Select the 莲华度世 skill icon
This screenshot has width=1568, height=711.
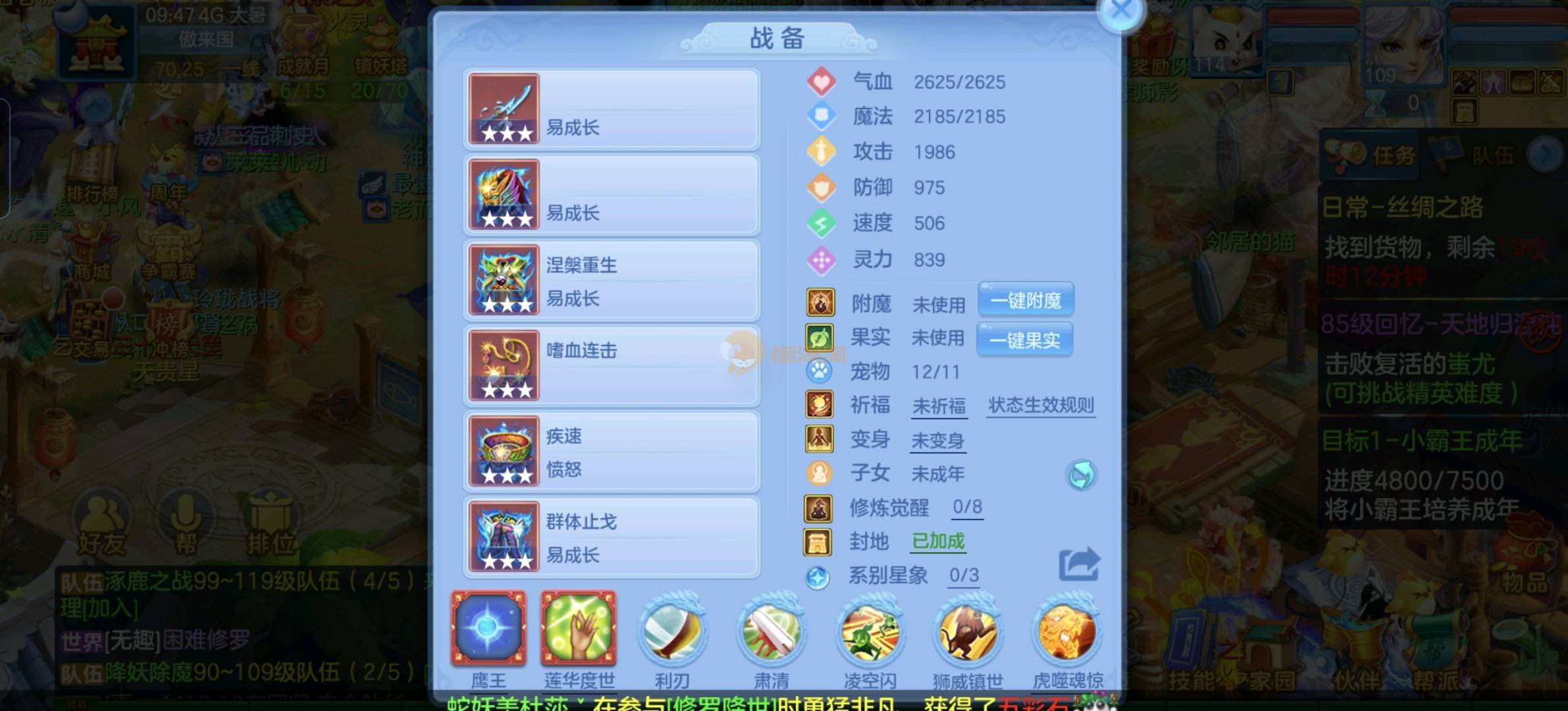point(579,629)
